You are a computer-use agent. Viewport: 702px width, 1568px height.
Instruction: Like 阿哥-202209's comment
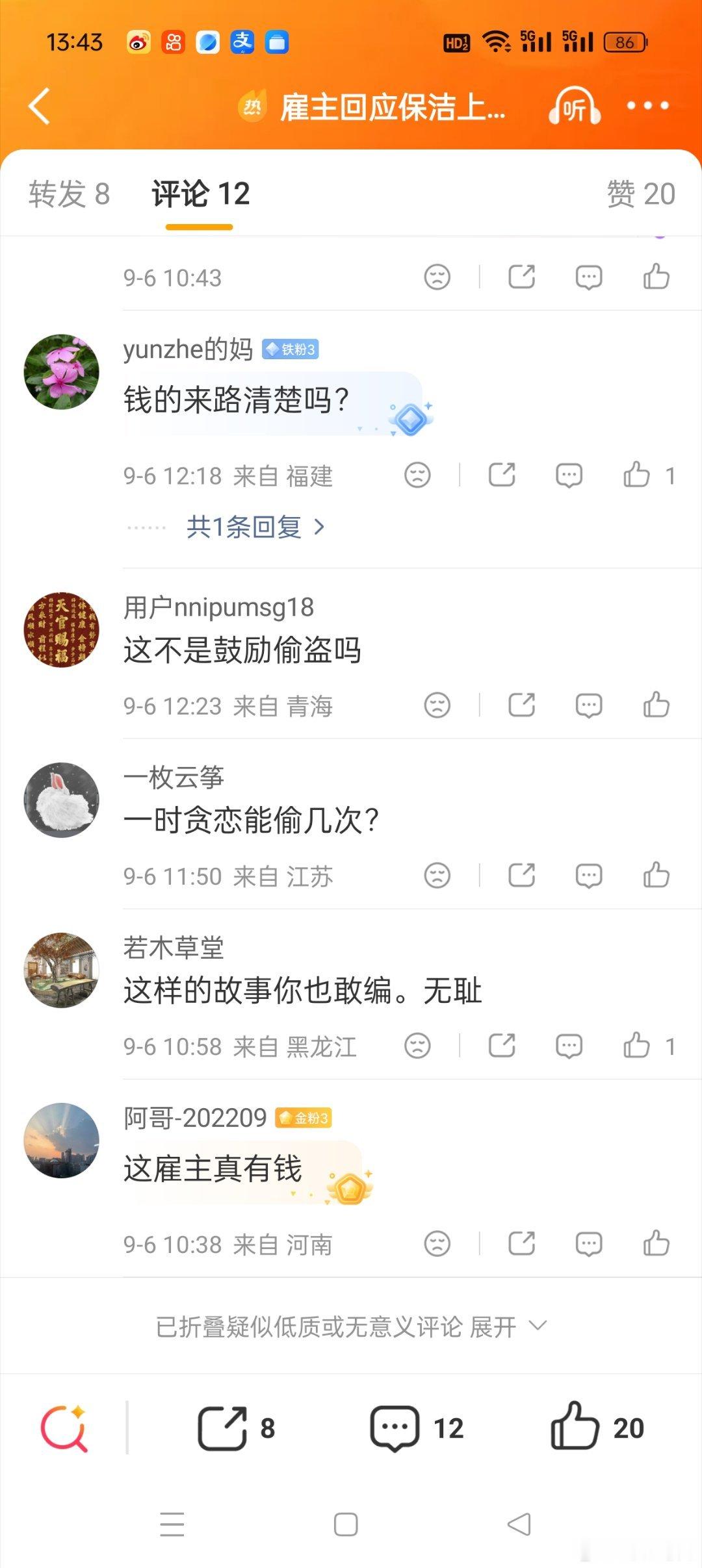(656, 1244)
